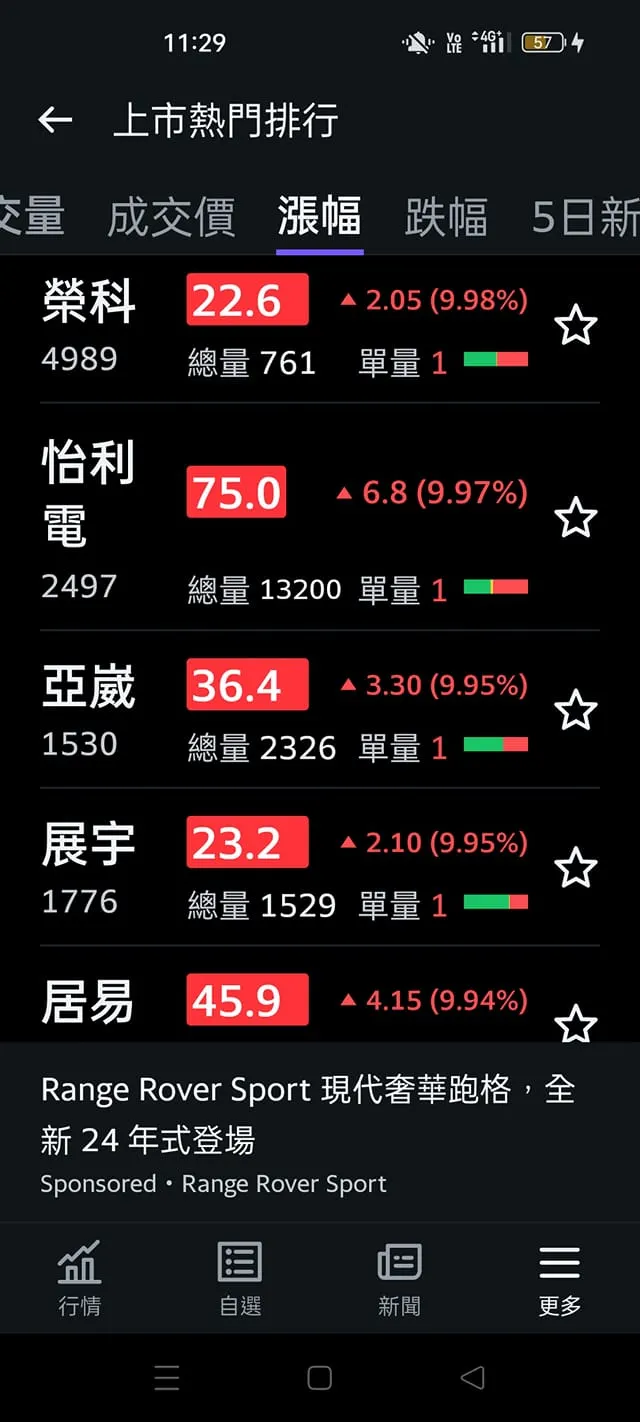Image resolution: width=640 pixels, height=1422 pixels.
Task: Tap the system home button
Action: click(x=320, y=1378)
